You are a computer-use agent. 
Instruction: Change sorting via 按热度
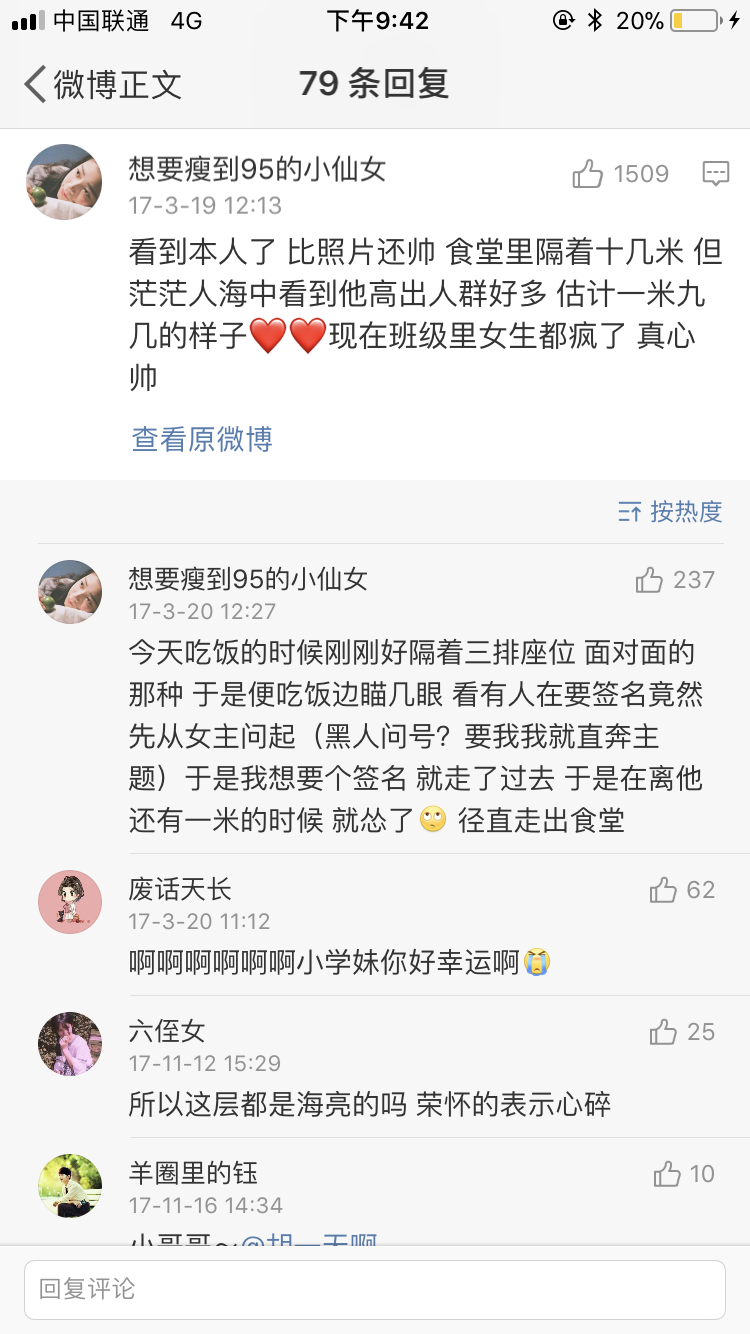point(670,512)
